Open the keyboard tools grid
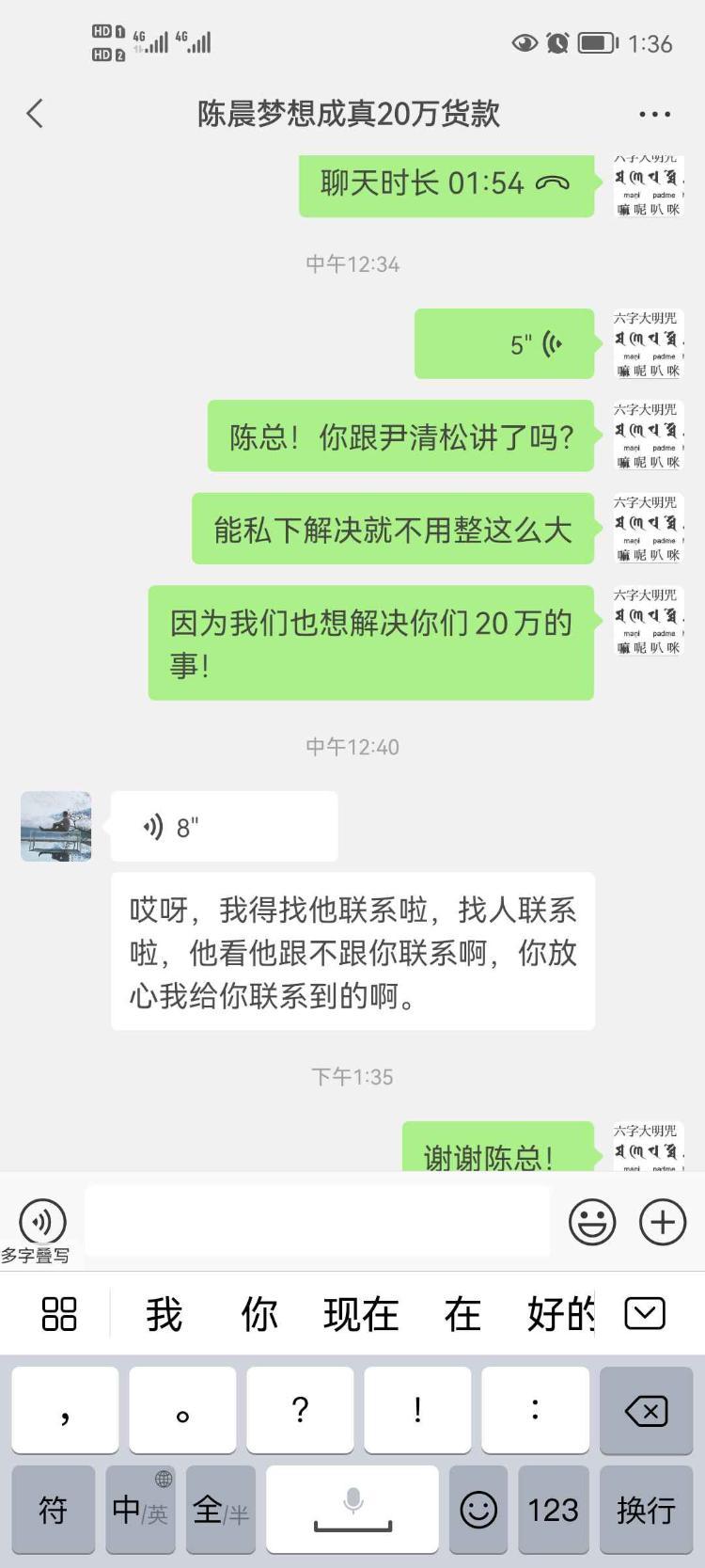 [59, 1313]
